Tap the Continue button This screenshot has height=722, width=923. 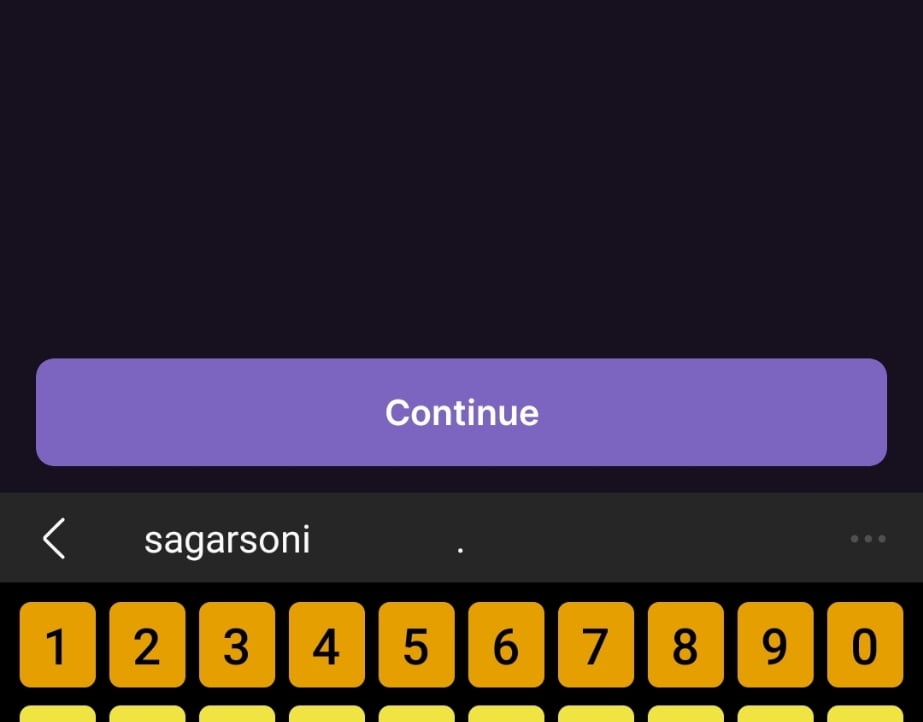(x=461, y=412)
